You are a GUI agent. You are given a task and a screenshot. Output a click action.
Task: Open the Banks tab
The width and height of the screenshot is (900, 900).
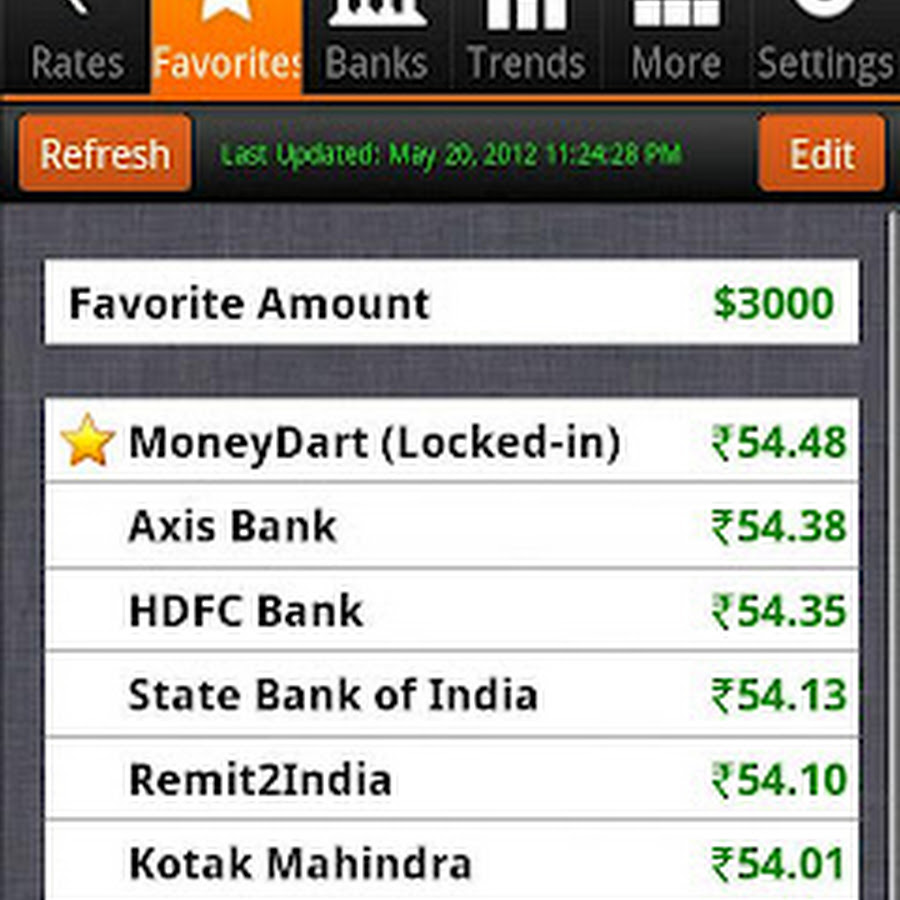tap(377, 45)
